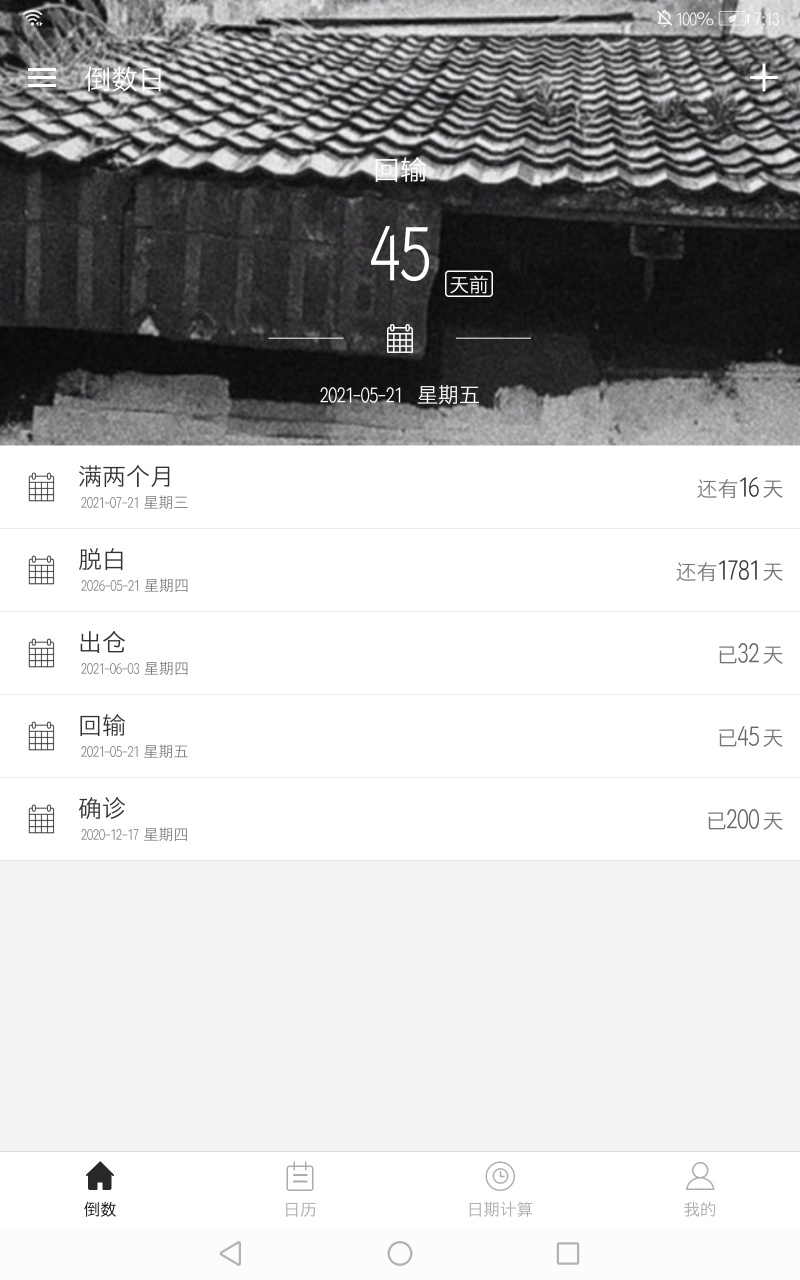Image resolution: width=800 pixels, height=1280 pixels.
Task: Go to the 我的 tab
Action: [x=700, y=1190]
